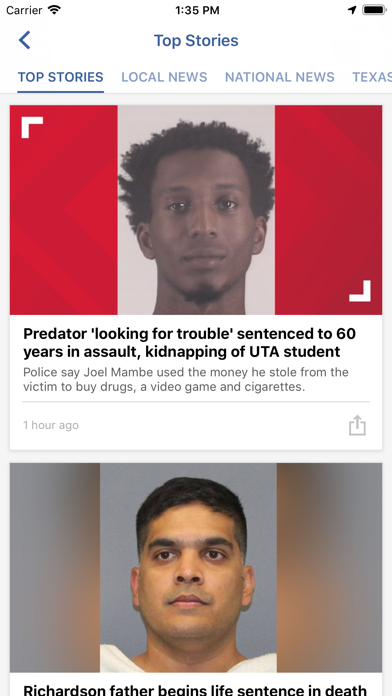Image resolution: width=392 pixels, height=696 pixels.
Task: Go back using the top-left arrow
Action: (x=24, y=40)
